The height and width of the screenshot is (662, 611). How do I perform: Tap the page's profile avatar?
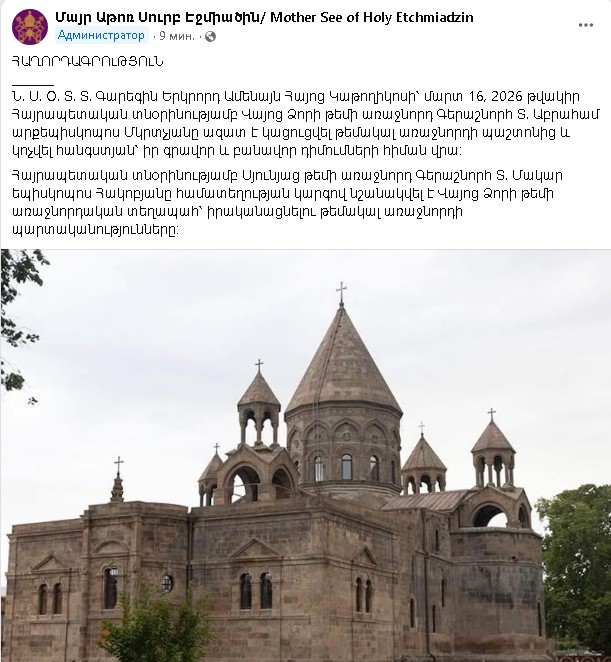(x=29, y=26)
